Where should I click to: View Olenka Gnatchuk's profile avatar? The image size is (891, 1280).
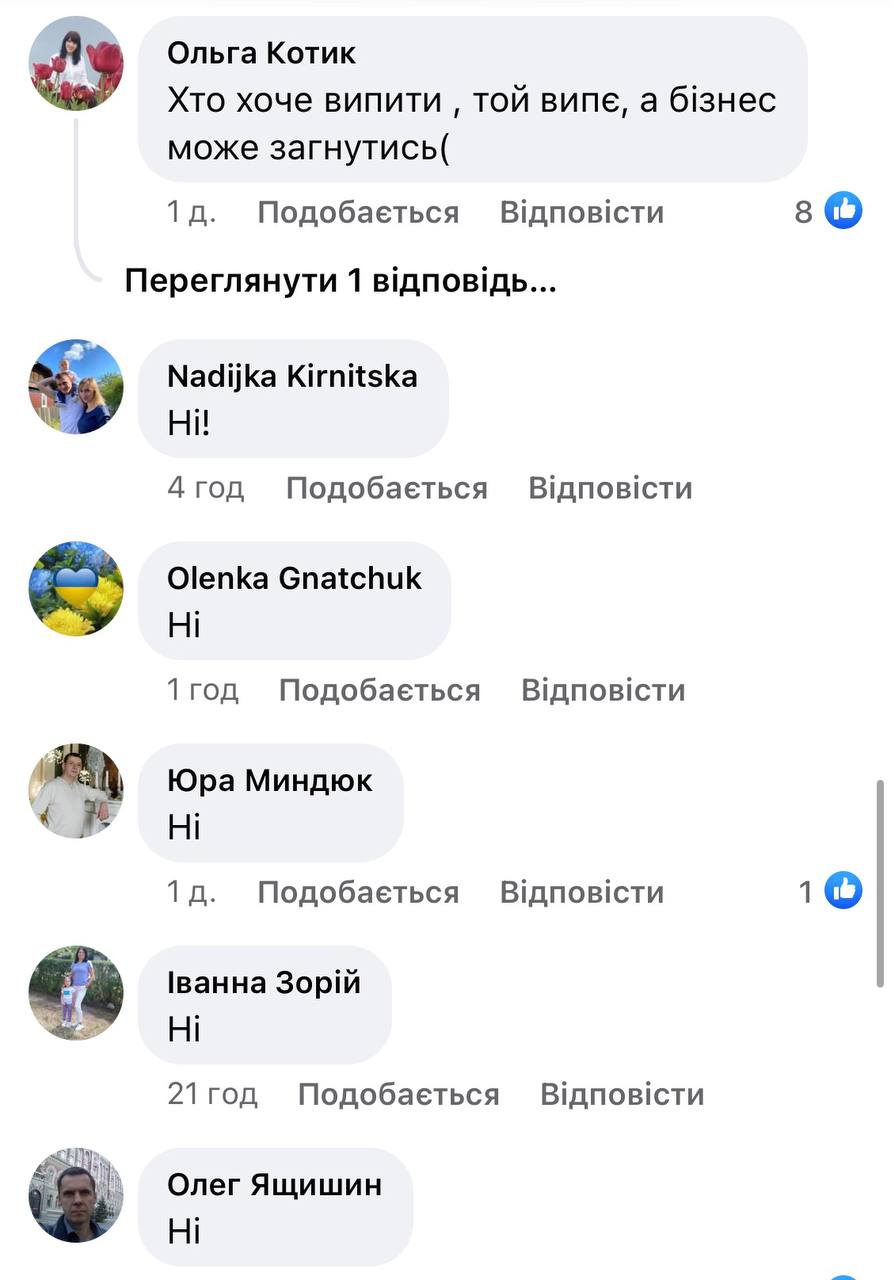[76, 589]
